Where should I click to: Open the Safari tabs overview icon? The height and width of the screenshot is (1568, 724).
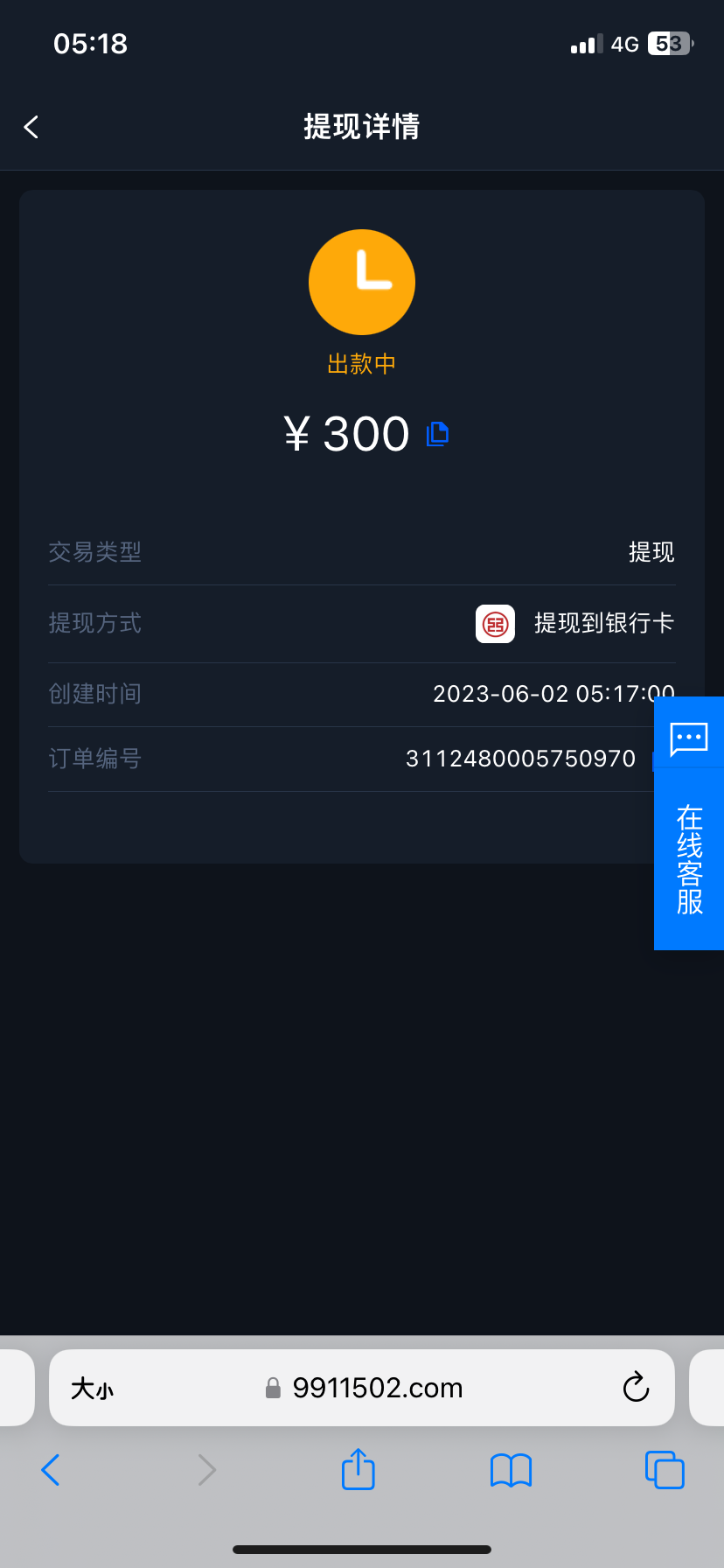665,1470
